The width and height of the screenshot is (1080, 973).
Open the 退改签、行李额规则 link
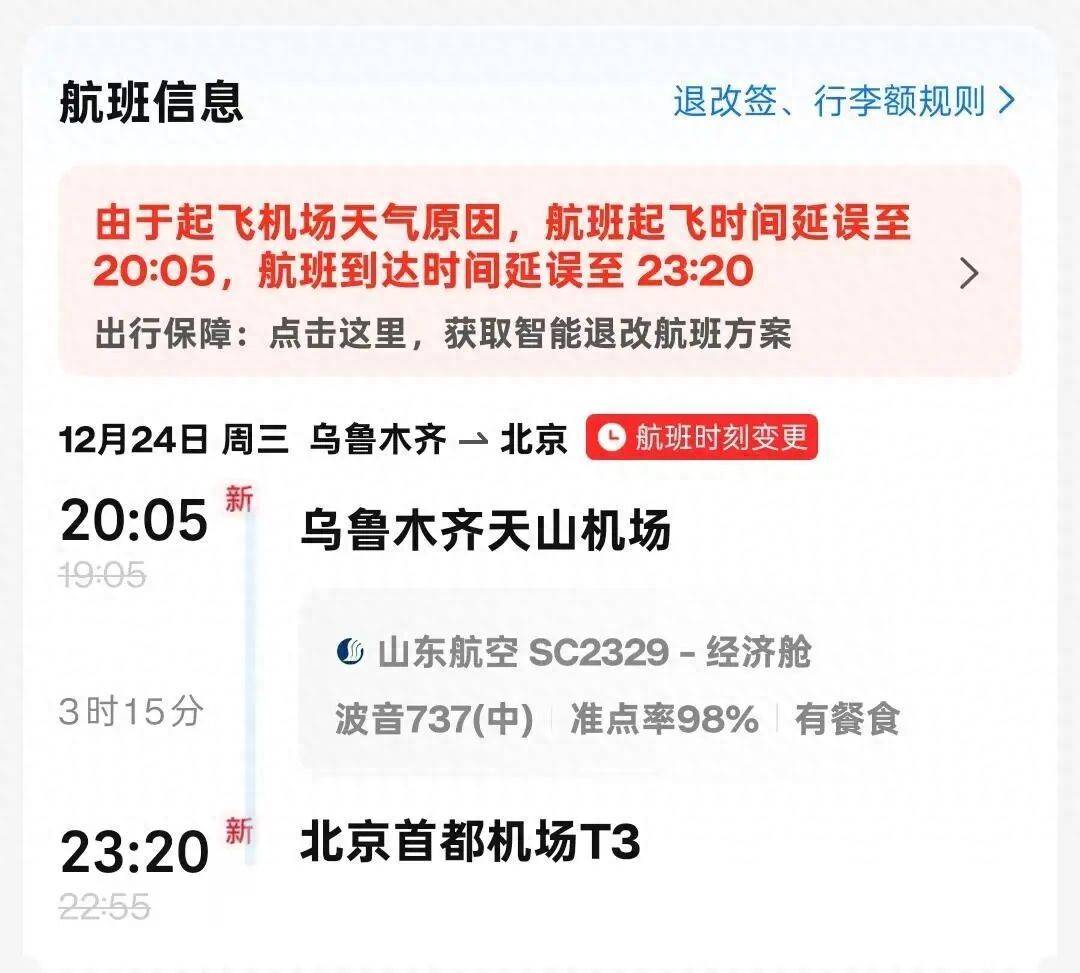click(843, 102)
